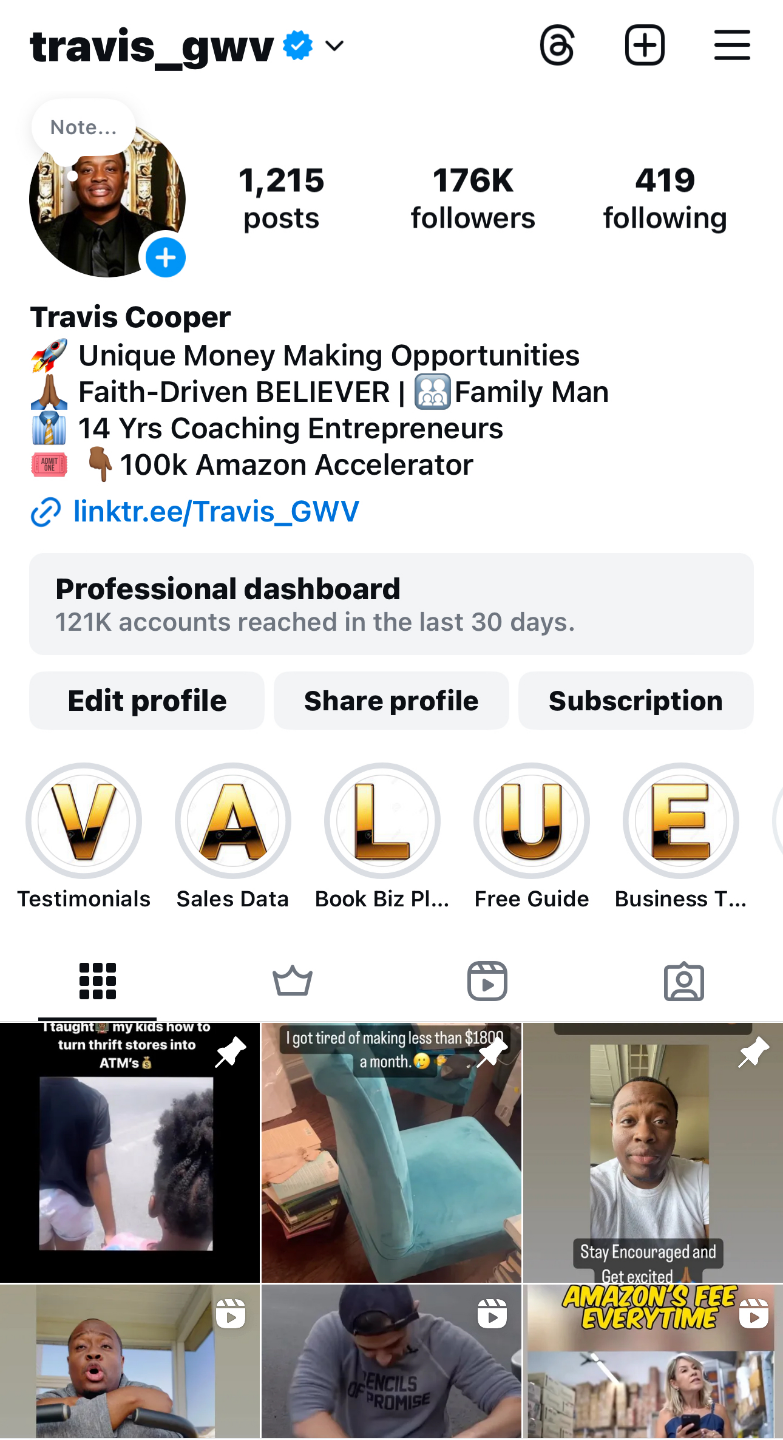View the 176K followers list

click(473, 198)
